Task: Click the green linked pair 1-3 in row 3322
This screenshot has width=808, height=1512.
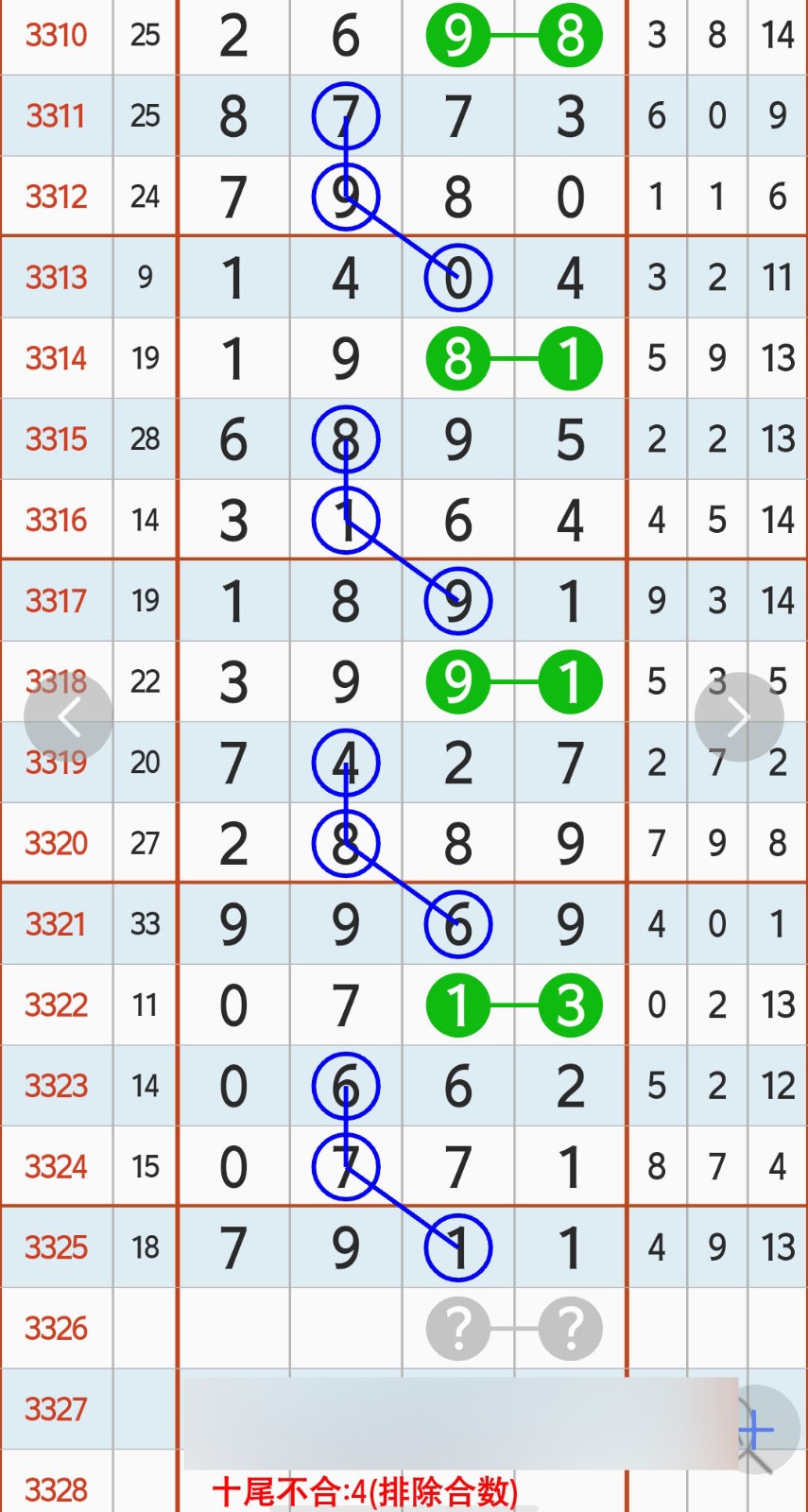Action: [513, 1005]
